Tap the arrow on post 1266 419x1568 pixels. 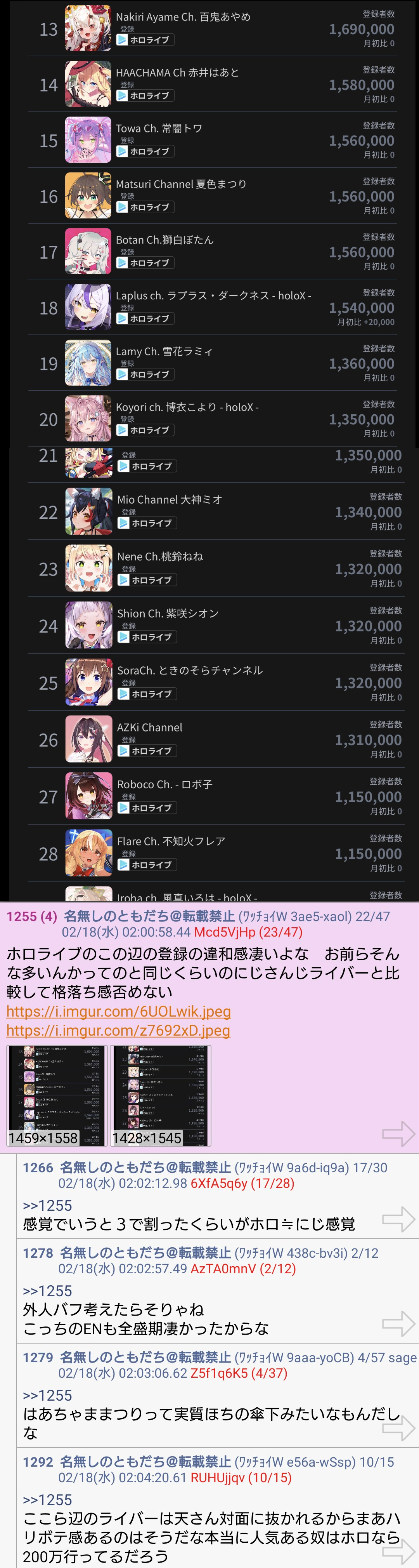398,1219
